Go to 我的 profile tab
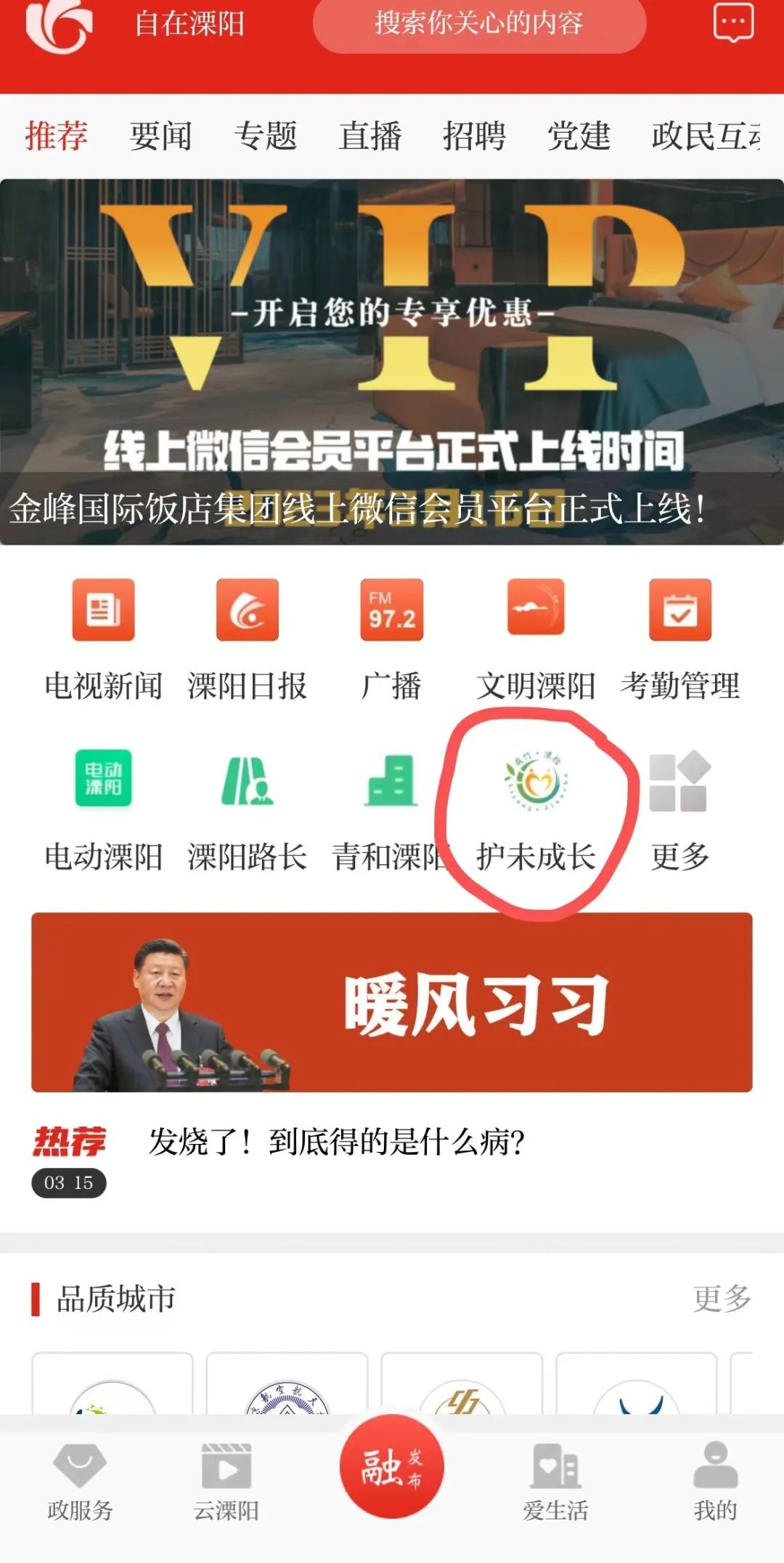784x1563 pixels. (715, 1479)
